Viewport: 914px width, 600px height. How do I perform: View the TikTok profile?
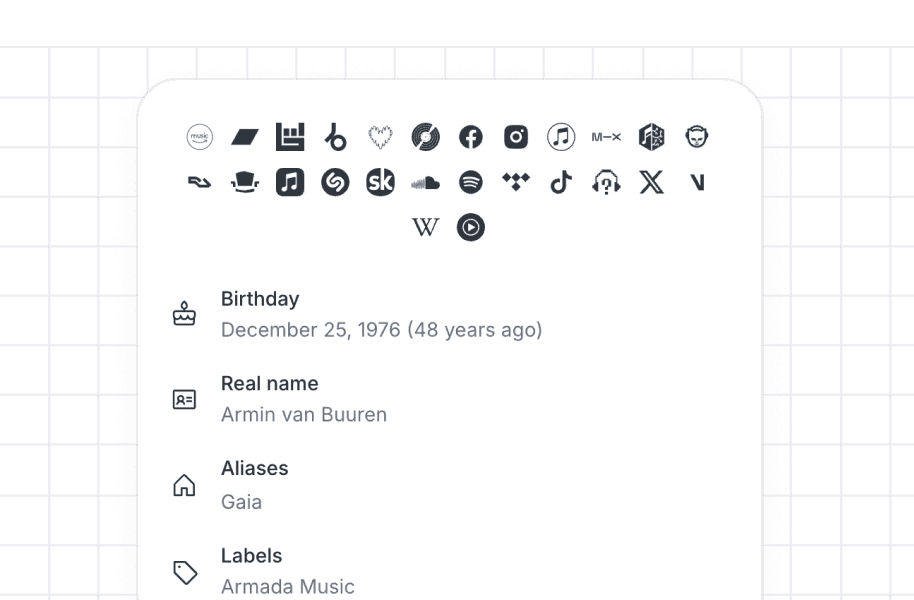[x=561, y=182]
